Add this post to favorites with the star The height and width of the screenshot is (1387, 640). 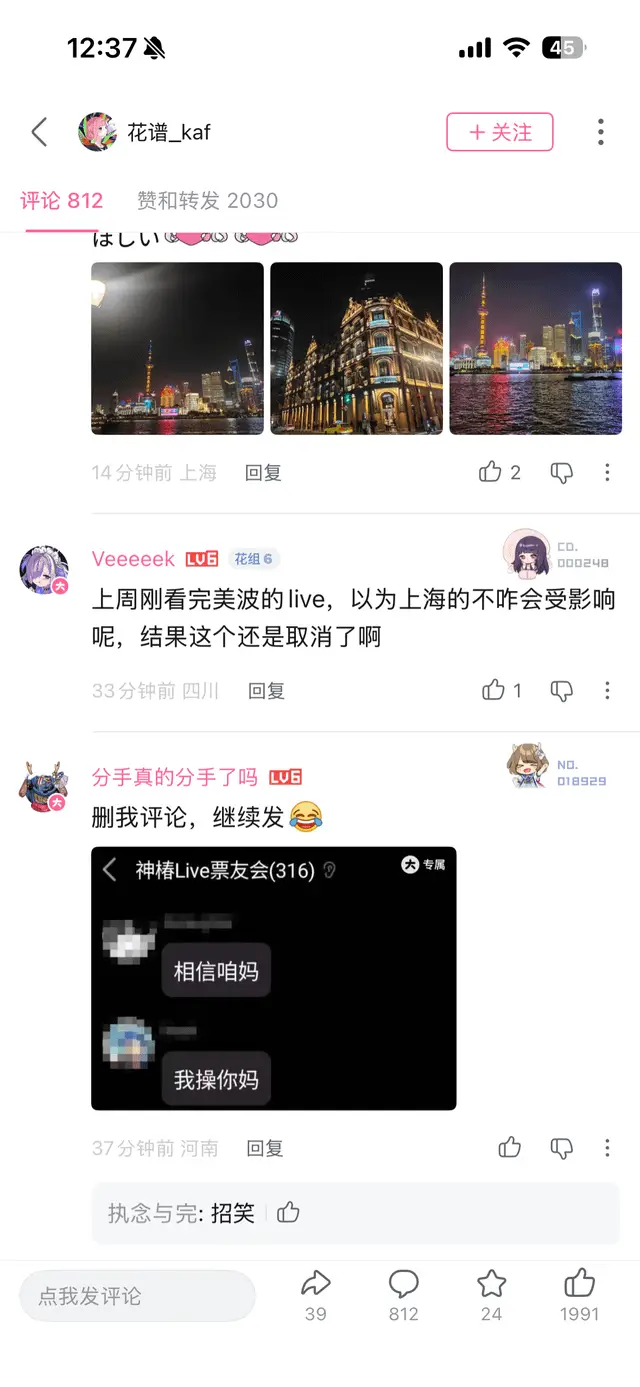click(x=491, y=1284)
